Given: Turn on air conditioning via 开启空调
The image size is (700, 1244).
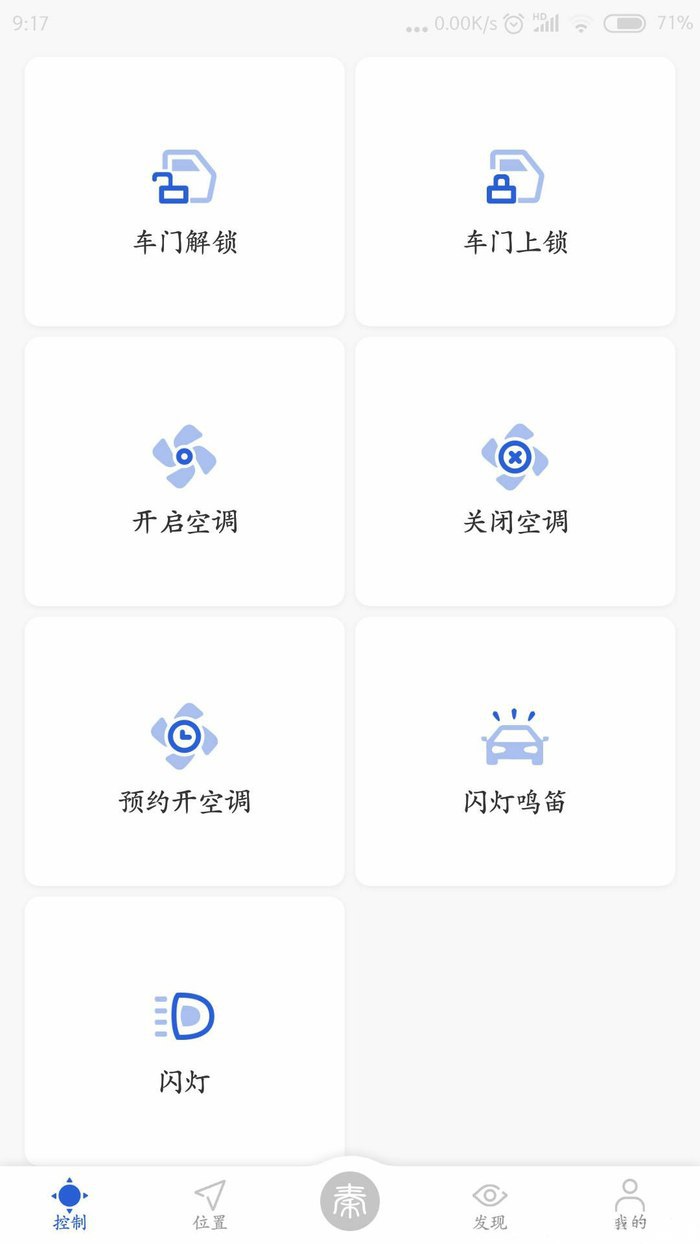Looking at the screenshot, I should [185, 472].
